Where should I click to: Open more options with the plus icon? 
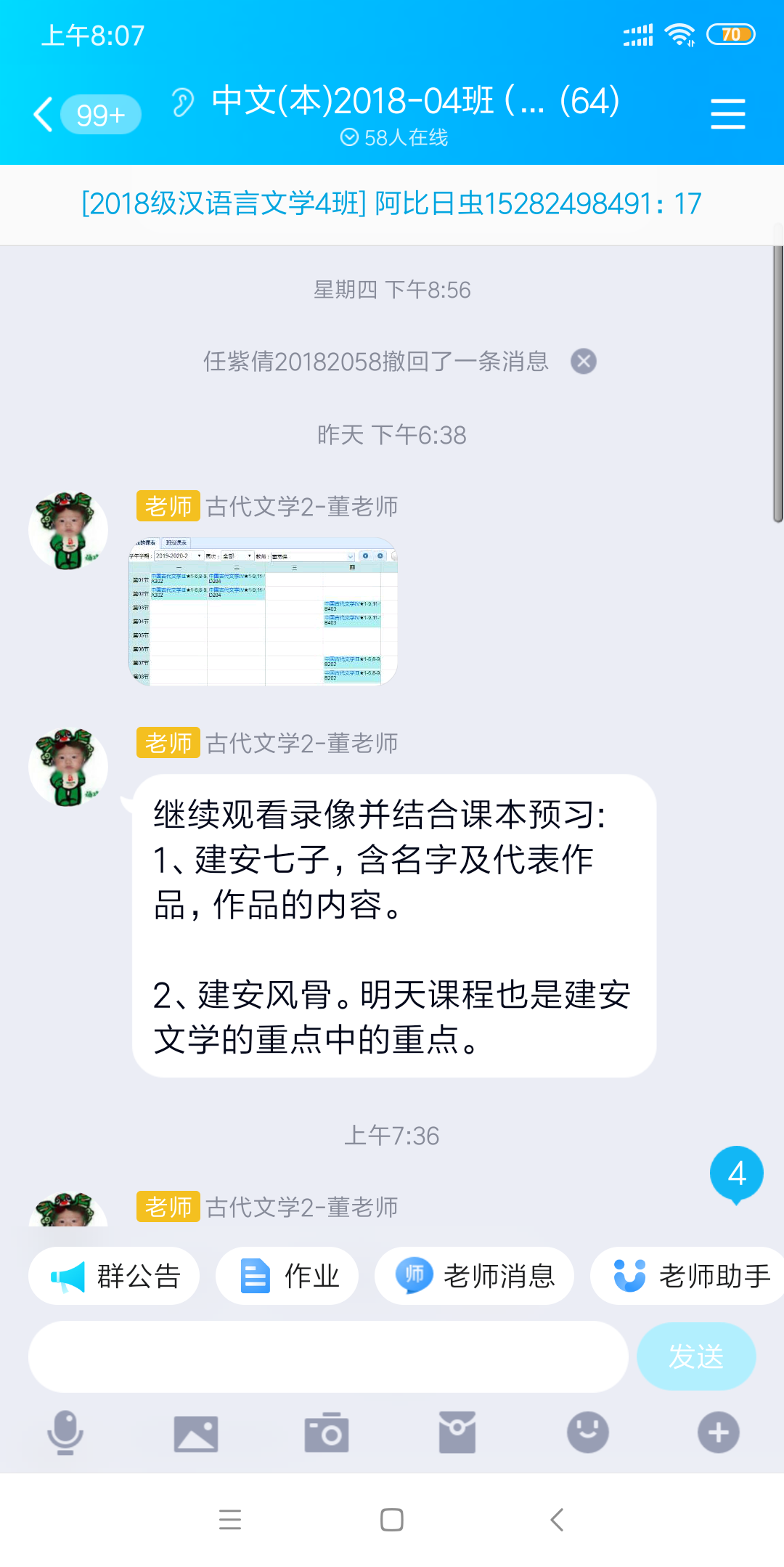(718, 1433)
